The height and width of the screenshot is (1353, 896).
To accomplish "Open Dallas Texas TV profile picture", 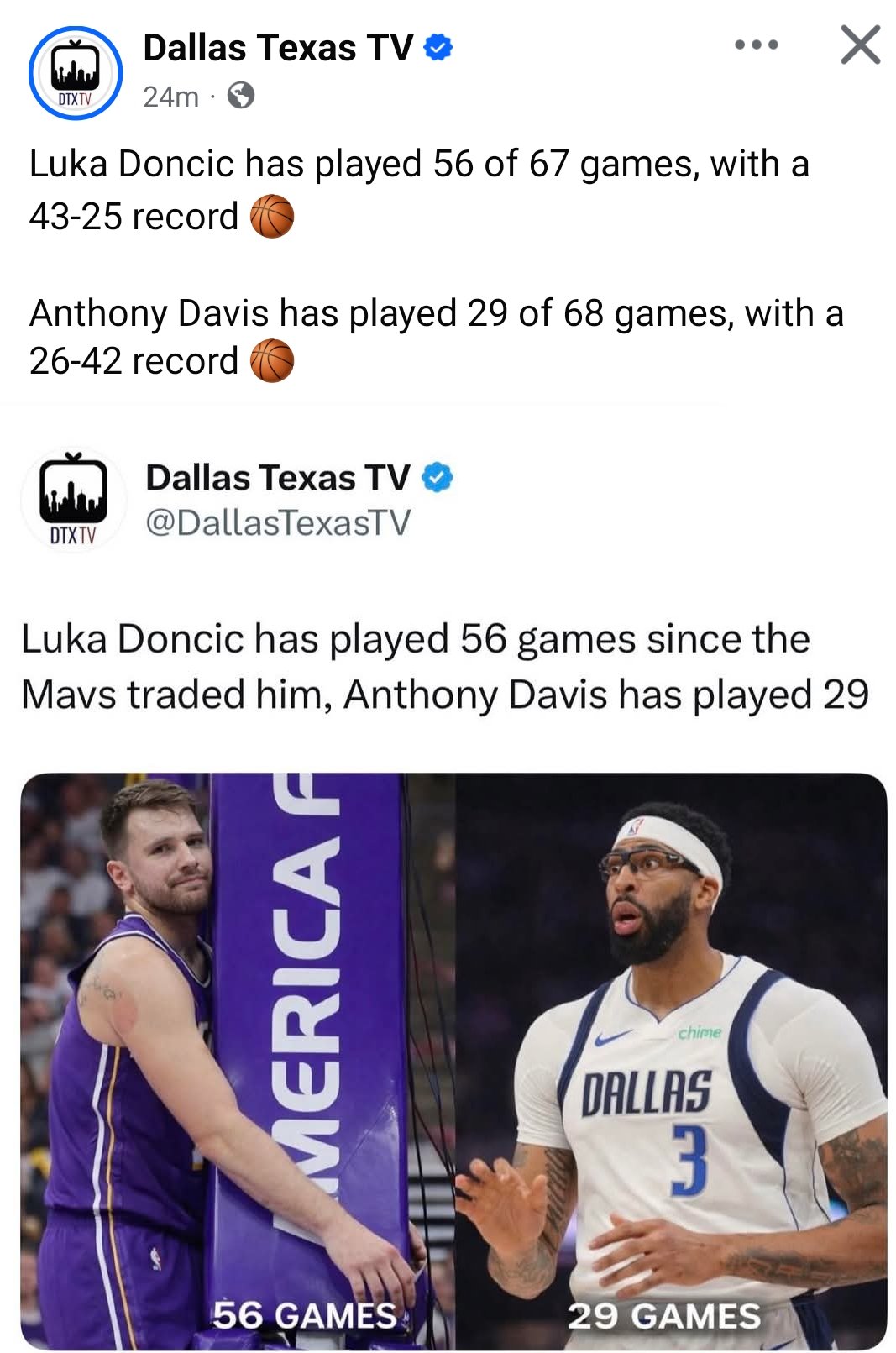I will (x=76, y=73).
